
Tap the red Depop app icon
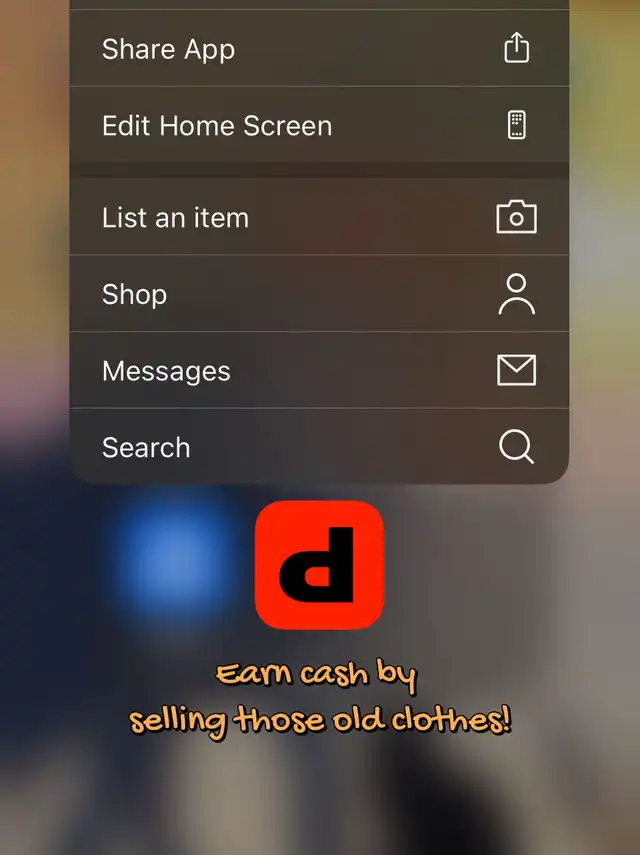coord(319,565)
